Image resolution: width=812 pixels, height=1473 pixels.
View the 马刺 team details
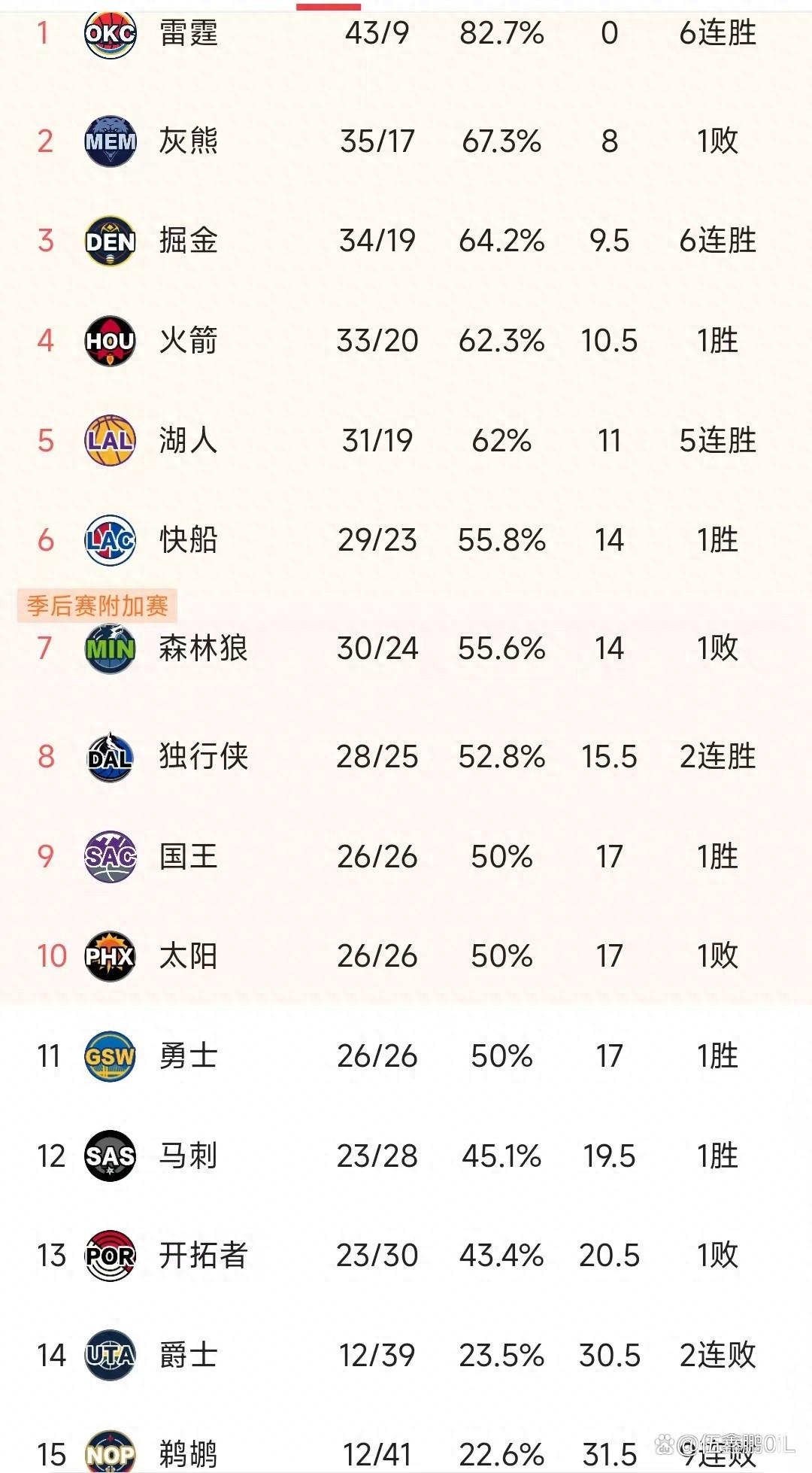(x=406, y=1156)
